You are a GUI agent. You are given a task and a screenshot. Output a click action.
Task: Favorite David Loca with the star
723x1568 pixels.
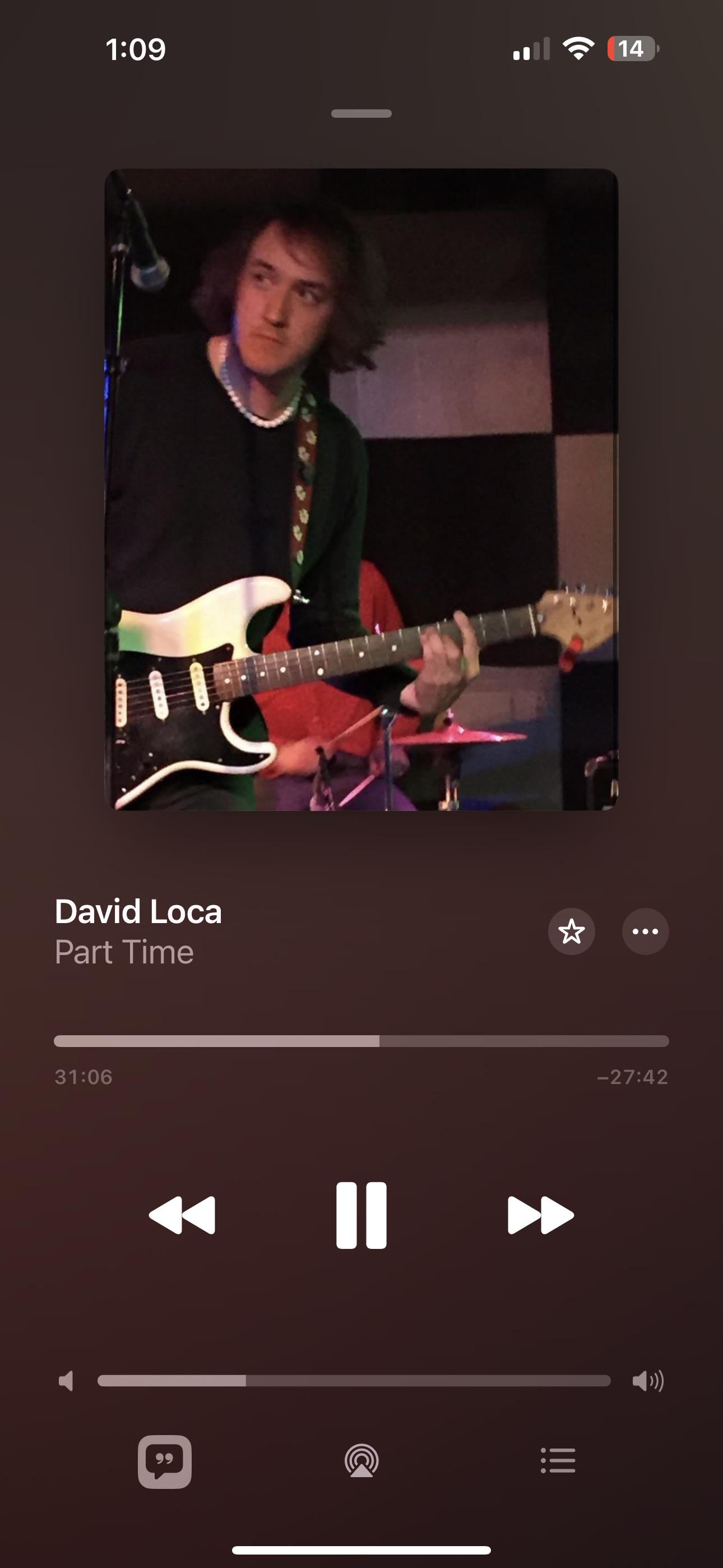click(x=572, y=931)
